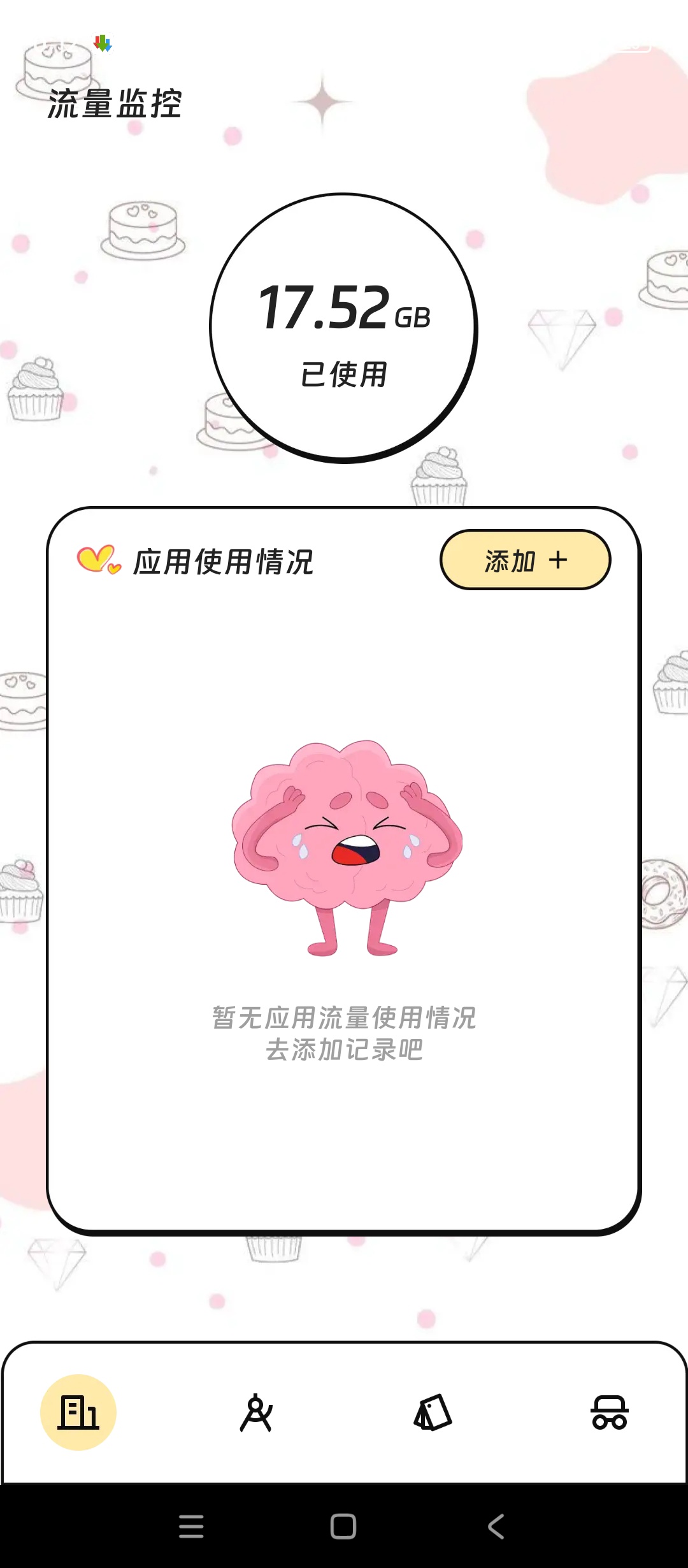Tap the plus sign inside the 添加 button
This screenshot has height=1568, width=688.
pyautogui.click(x=559, y=560)
